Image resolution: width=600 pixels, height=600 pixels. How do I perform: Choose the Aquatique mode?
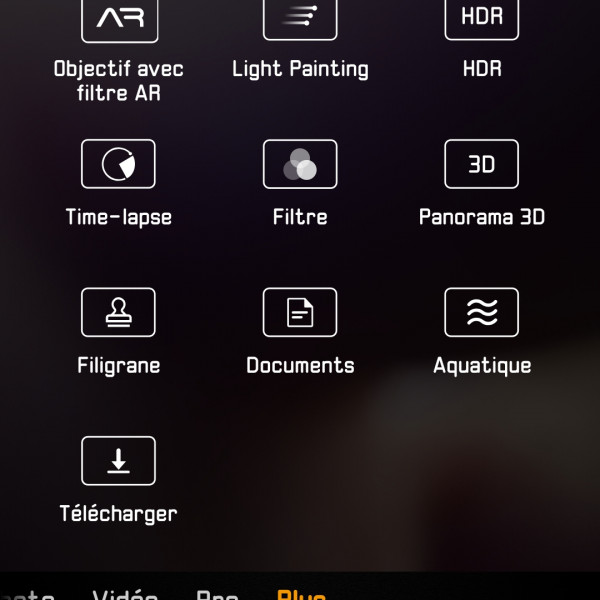481,313
